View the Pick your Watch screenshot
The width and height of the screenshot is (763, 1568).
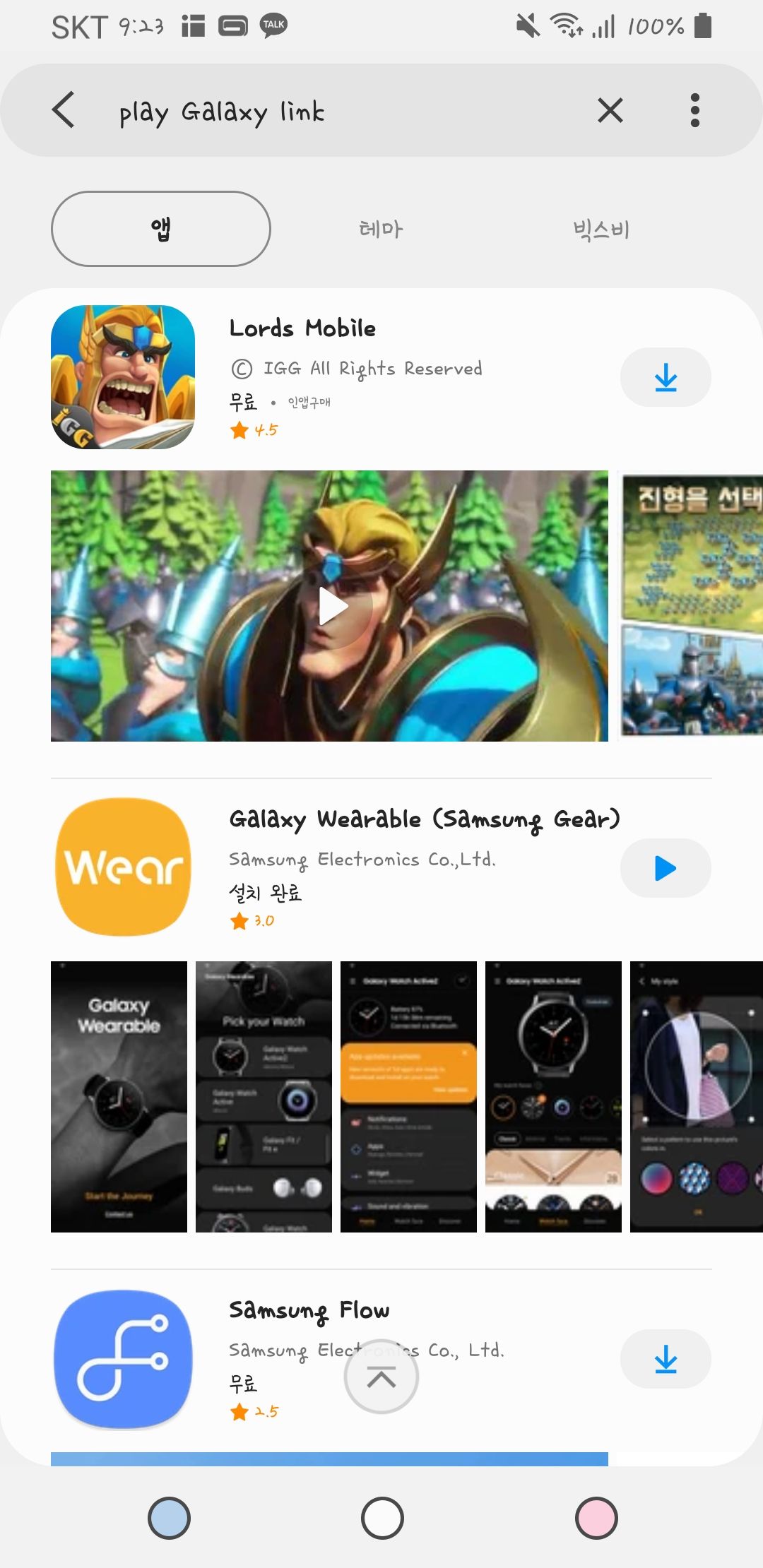pos(264,1096)
